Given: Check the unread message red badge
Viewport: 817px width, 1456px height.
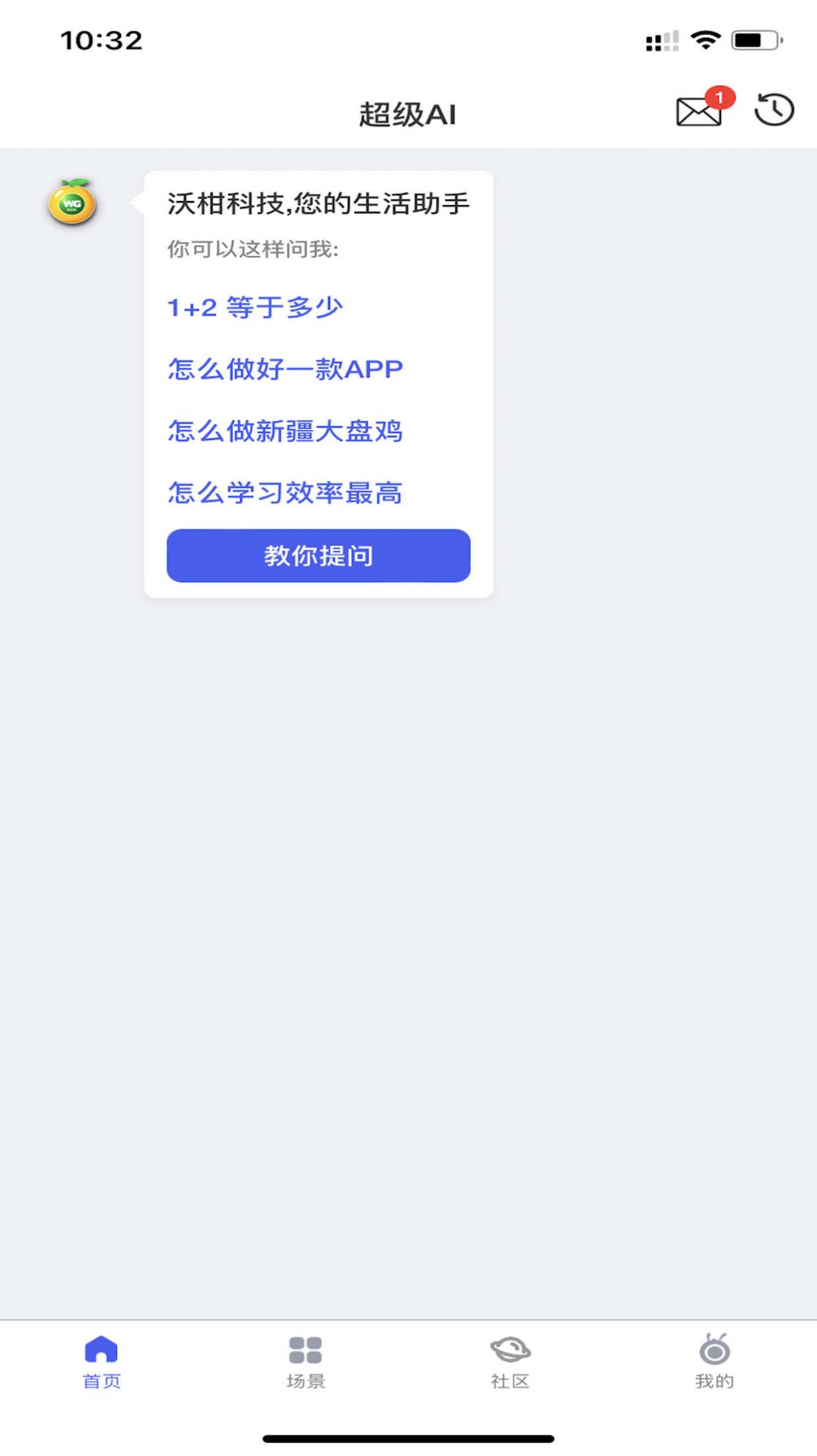Looking at the screenshot, I should pyautogui.click(x=720, y=97).
